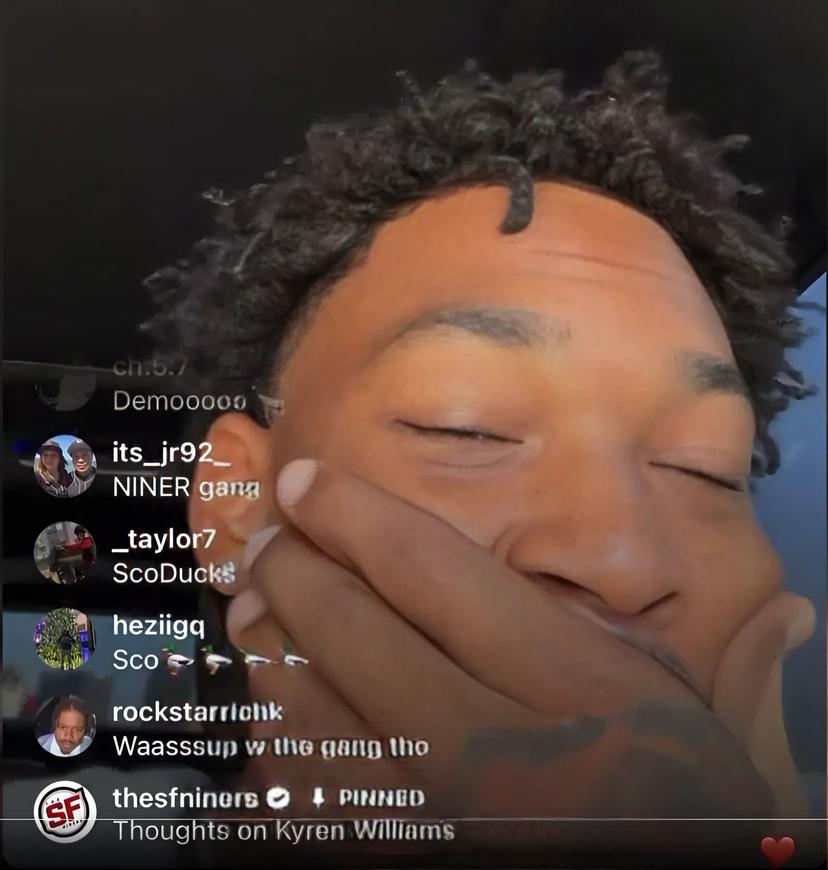Send a heart reaction to the live

click(777, 851)
